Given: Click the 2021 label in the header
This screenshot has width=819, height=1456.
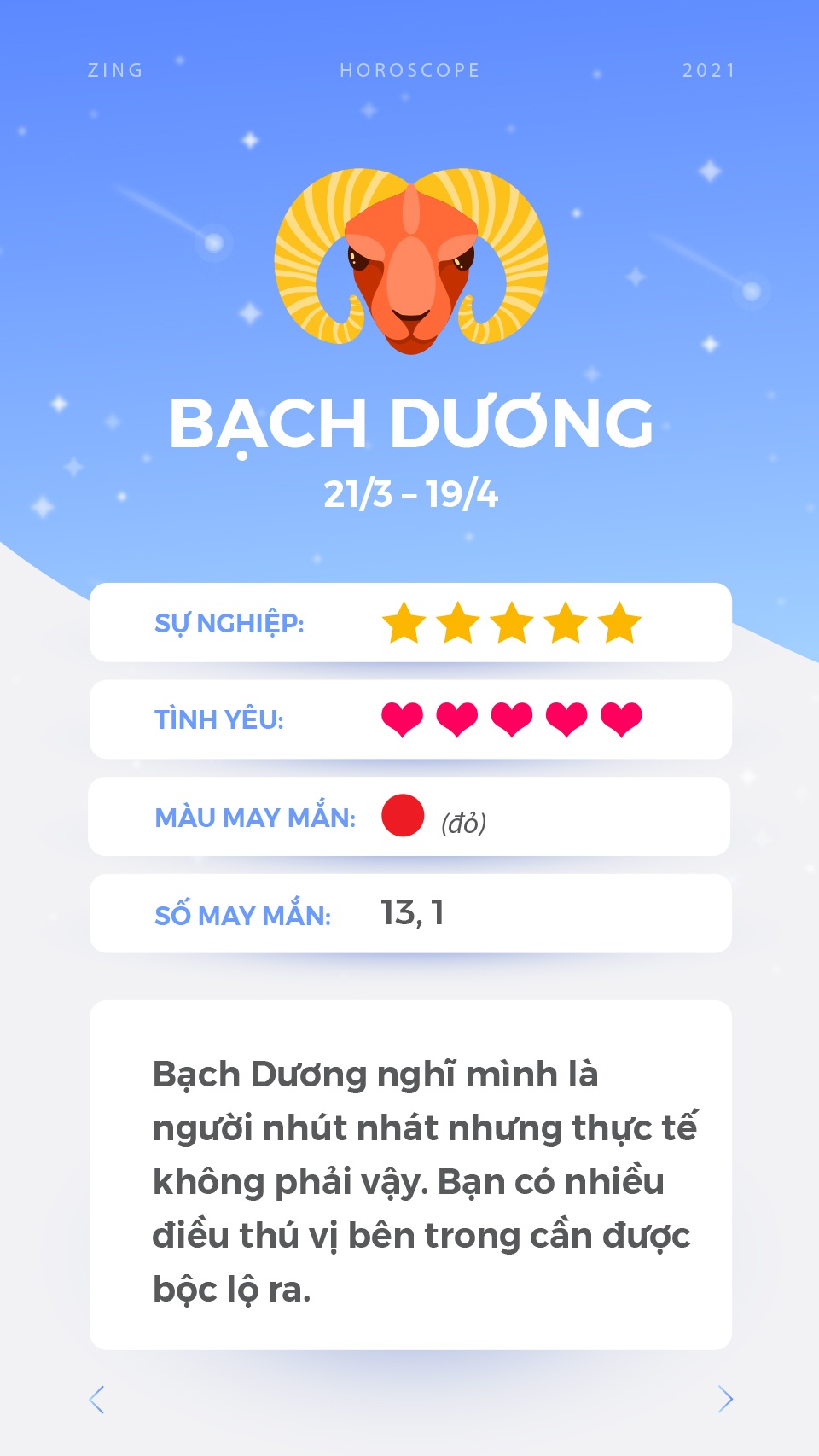Looking at the screenshot, I should coord(708,71).
